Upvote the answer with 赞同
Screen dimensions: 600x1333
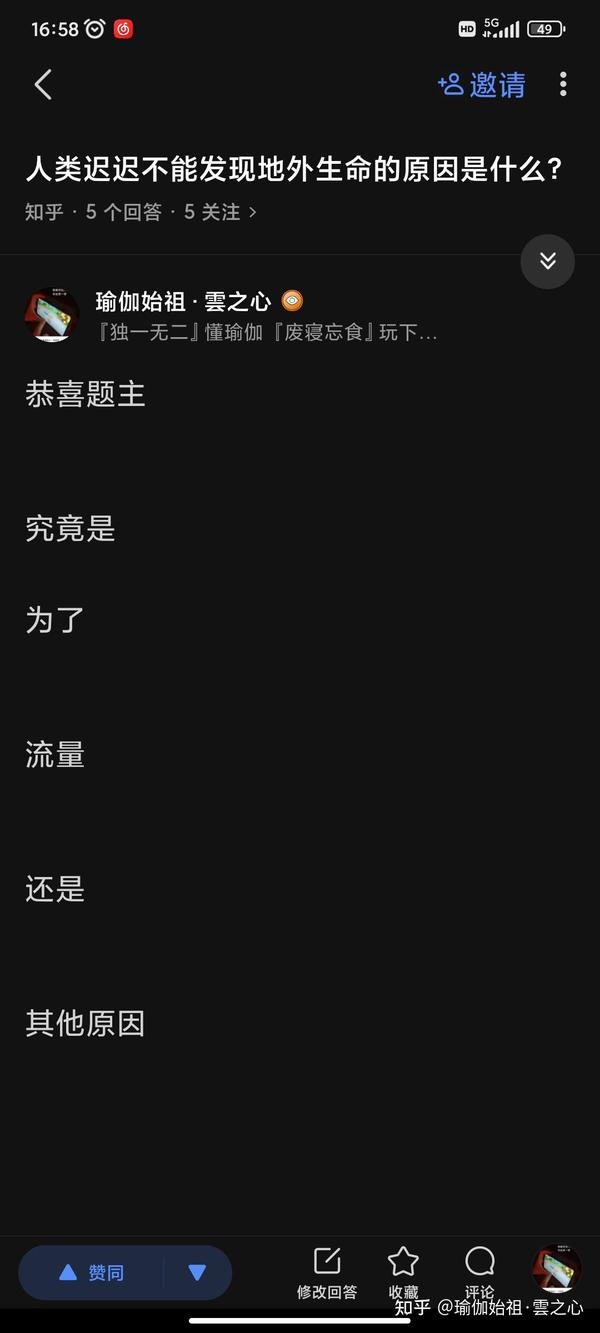coord(92,1273)
